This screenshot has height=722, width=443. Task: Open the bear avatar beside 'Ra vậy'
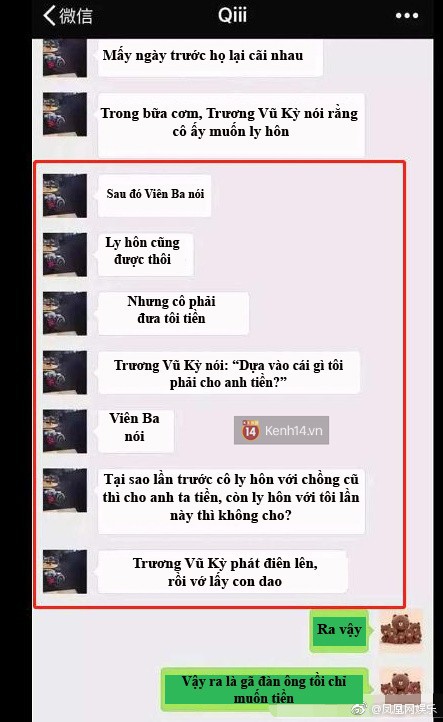[x=402, y=630]
